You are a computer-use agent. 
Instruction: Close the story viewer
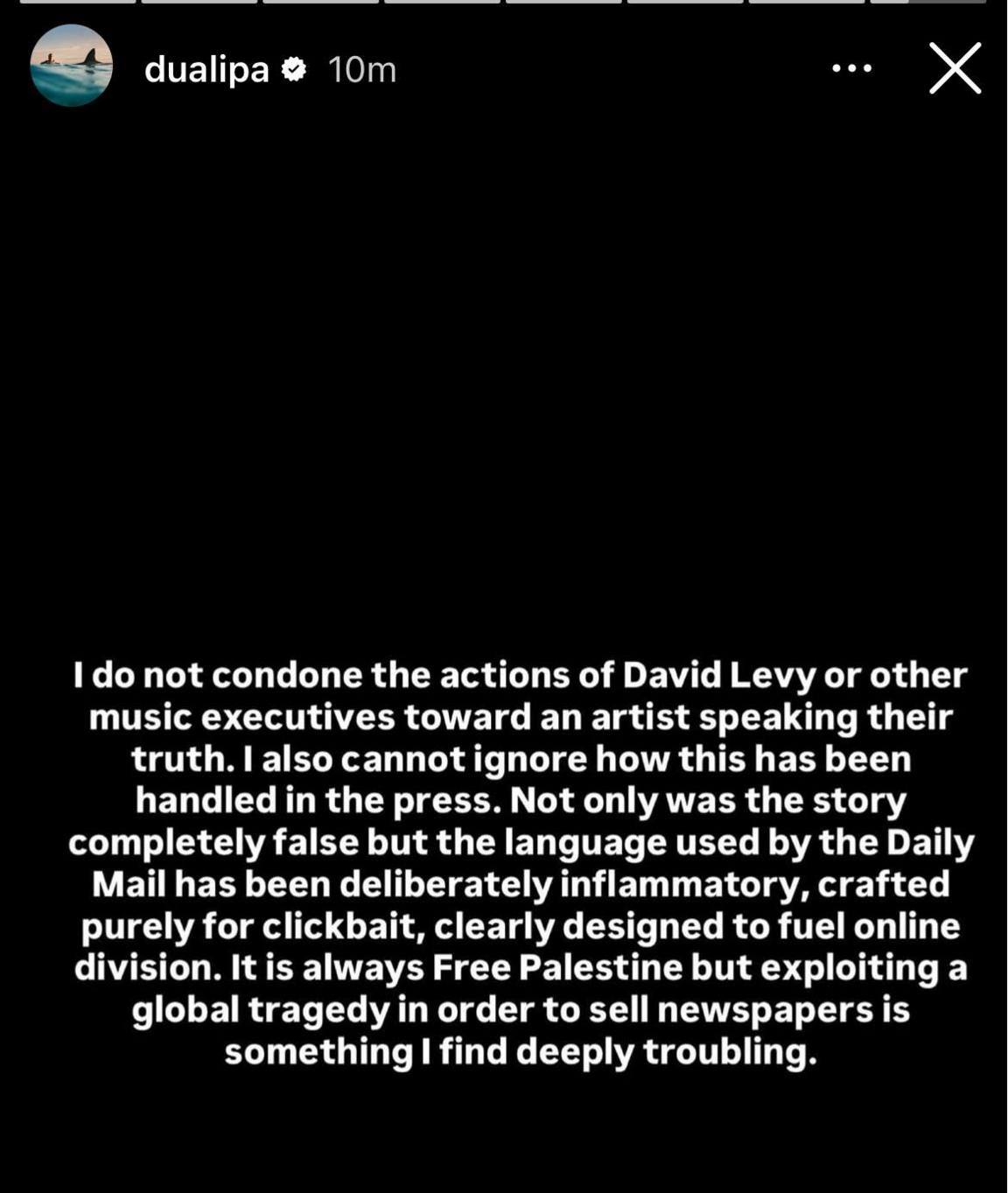click(955, 68)
